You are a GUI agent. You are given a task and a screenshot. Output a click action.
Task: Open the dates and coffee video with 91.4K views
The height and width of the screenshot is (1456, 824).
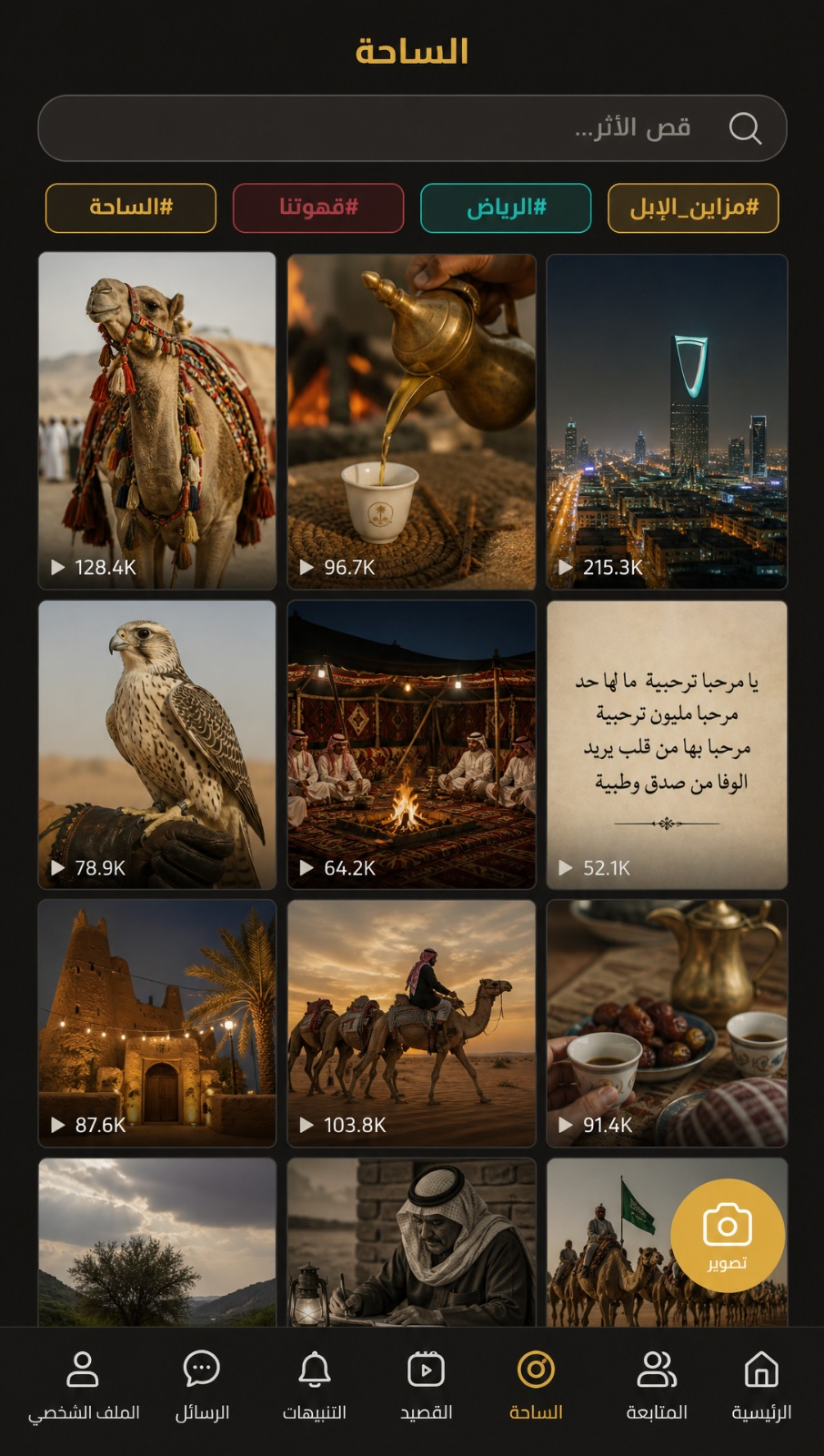click(x=667, y=1023)
